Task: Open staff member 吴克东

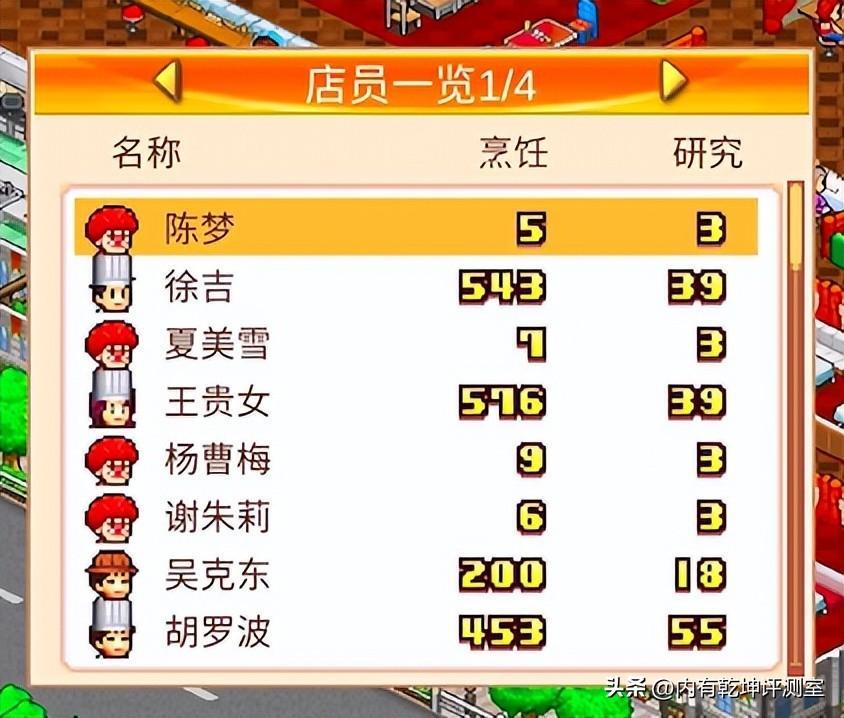Action: [415, 575]
